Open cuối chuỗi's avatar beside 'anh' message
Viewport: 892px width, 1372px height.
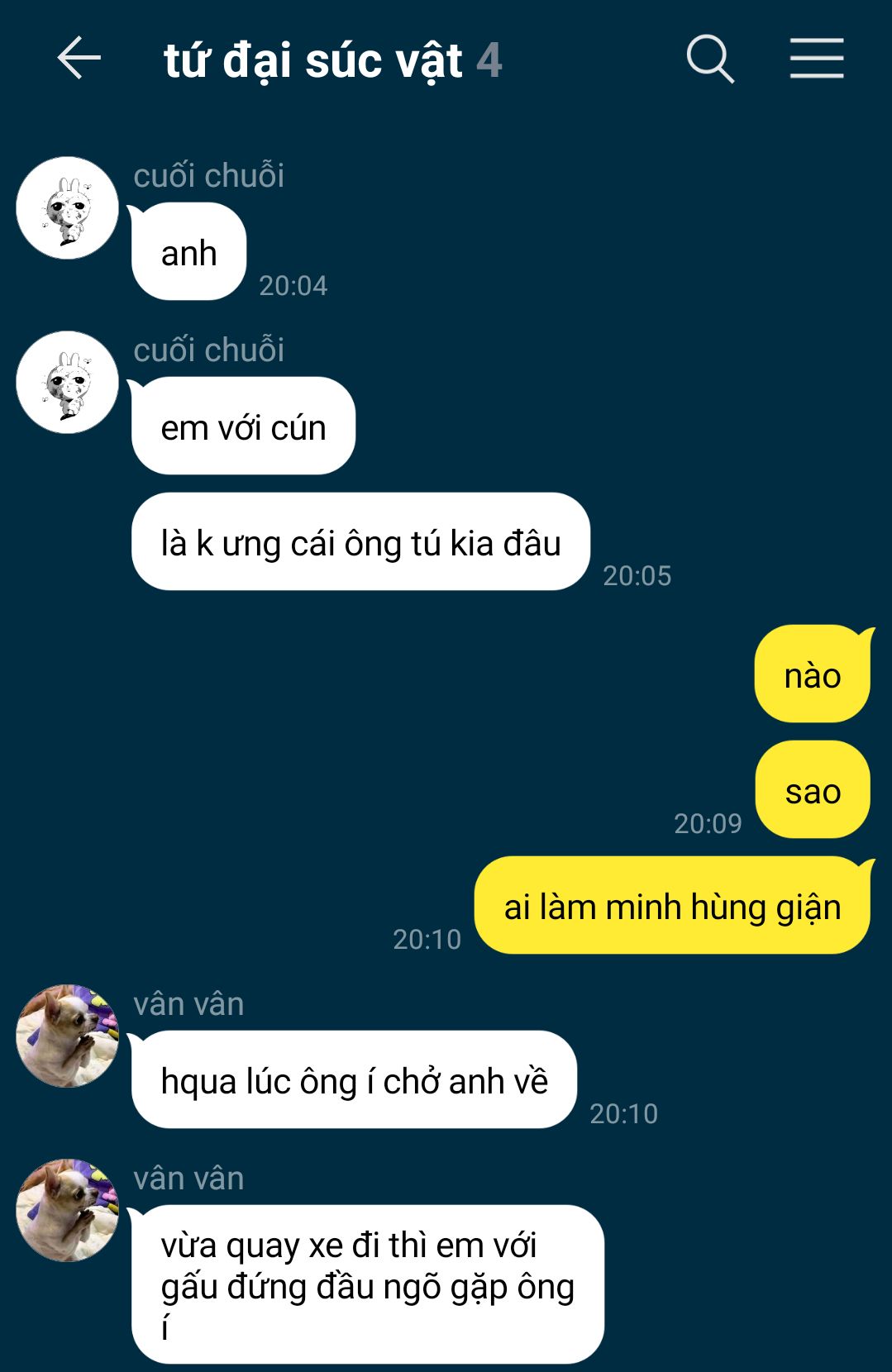(x=67, y=208)
